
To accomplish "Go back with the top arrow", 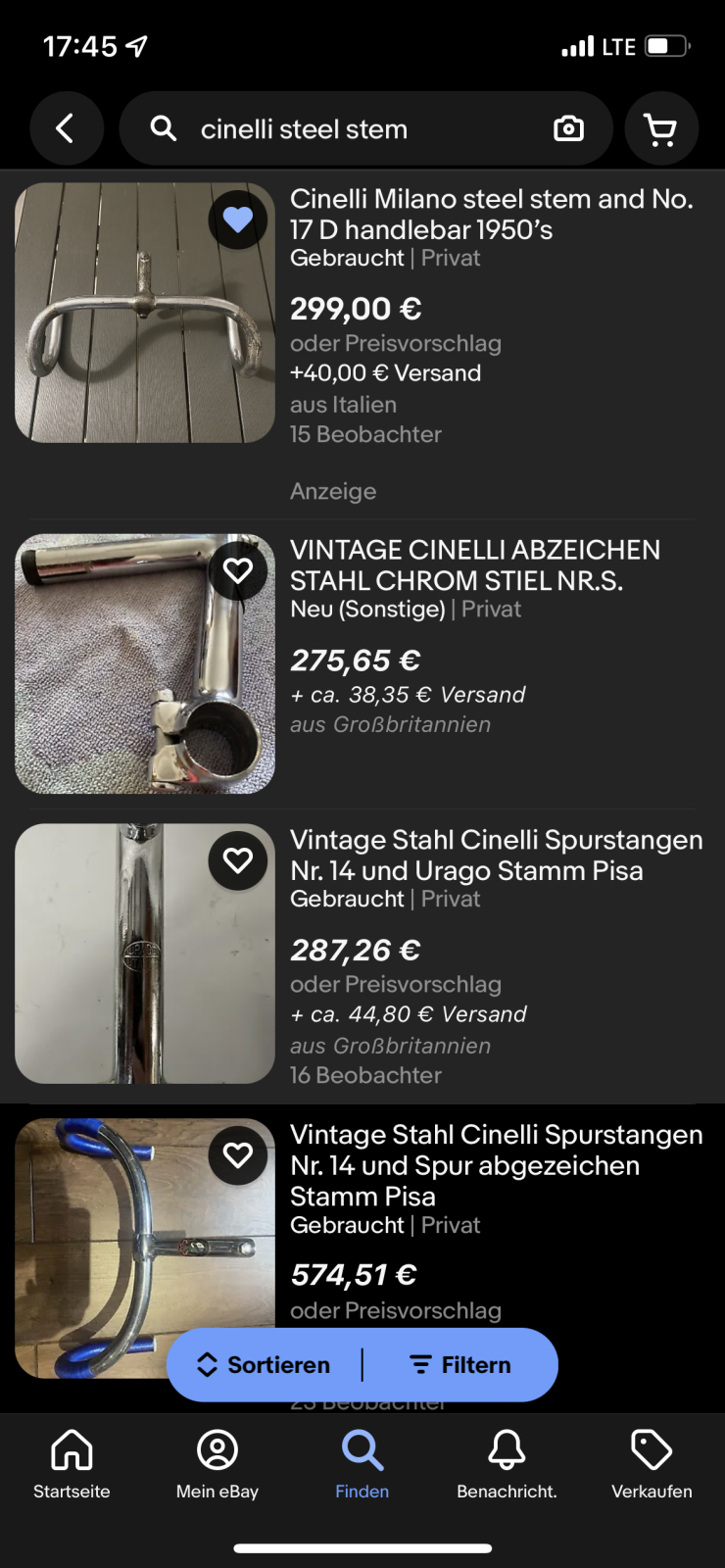I will [66, 128].
